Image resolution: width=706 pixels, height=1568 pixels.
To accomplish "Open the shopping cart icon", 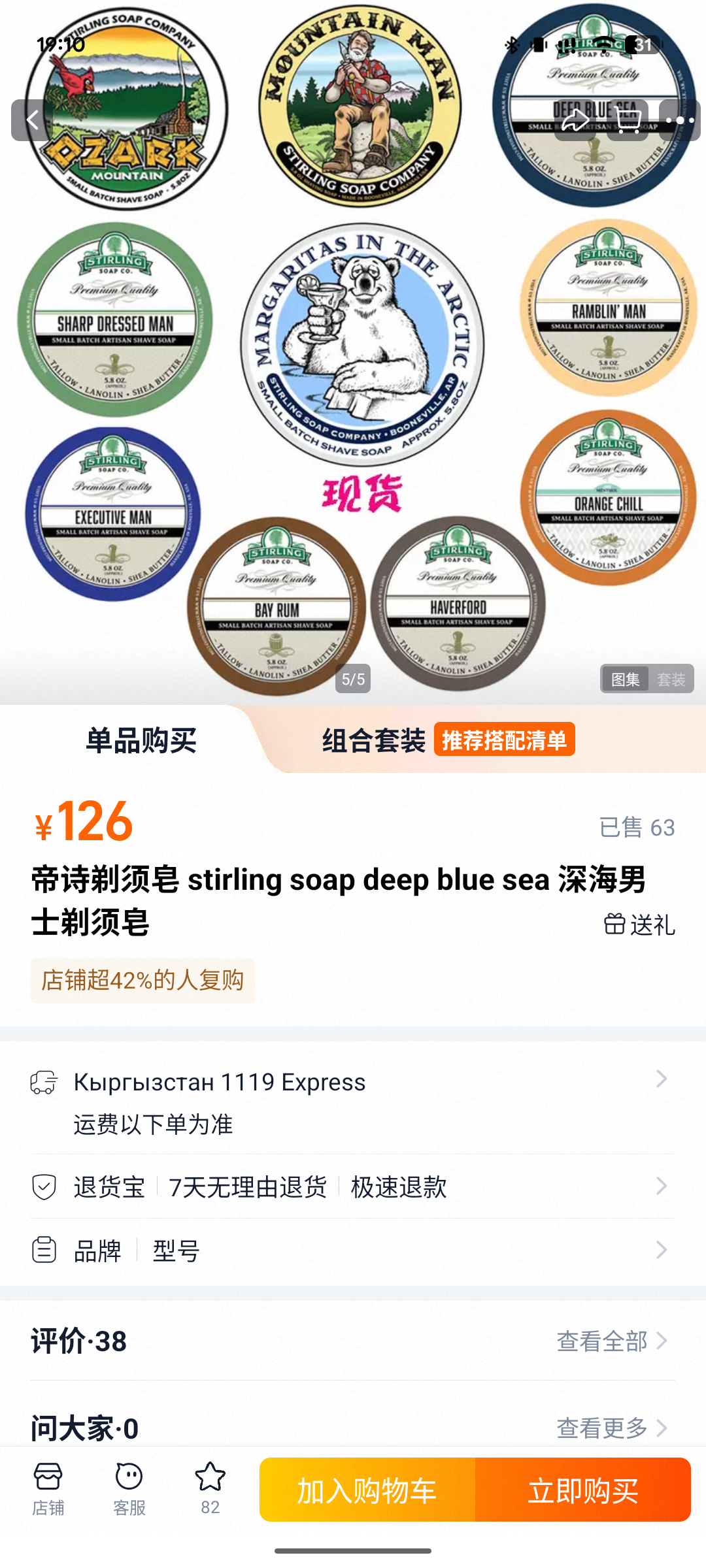I will 628,120.
